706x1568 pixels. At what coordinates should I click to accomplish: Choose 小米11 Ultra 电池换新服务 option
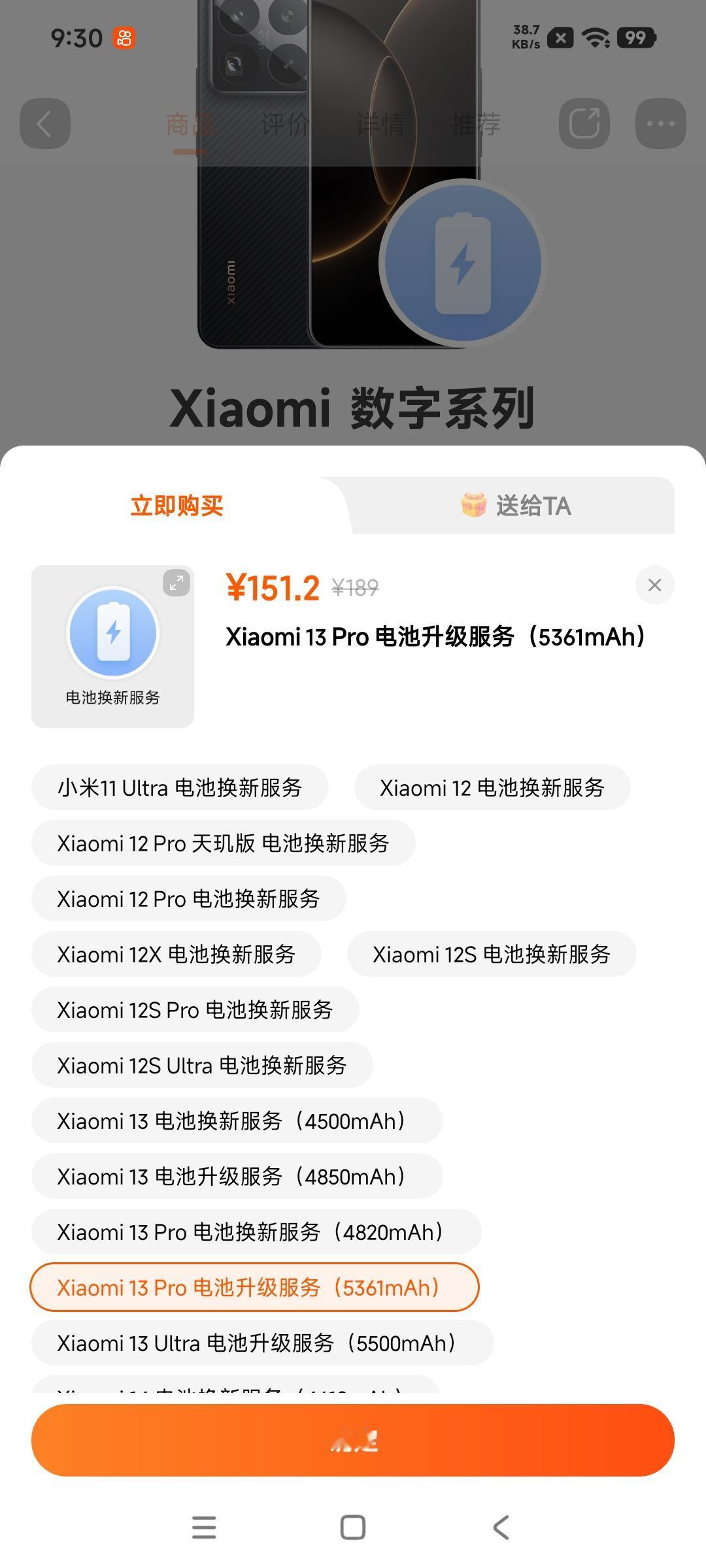(x=180, y=787)
